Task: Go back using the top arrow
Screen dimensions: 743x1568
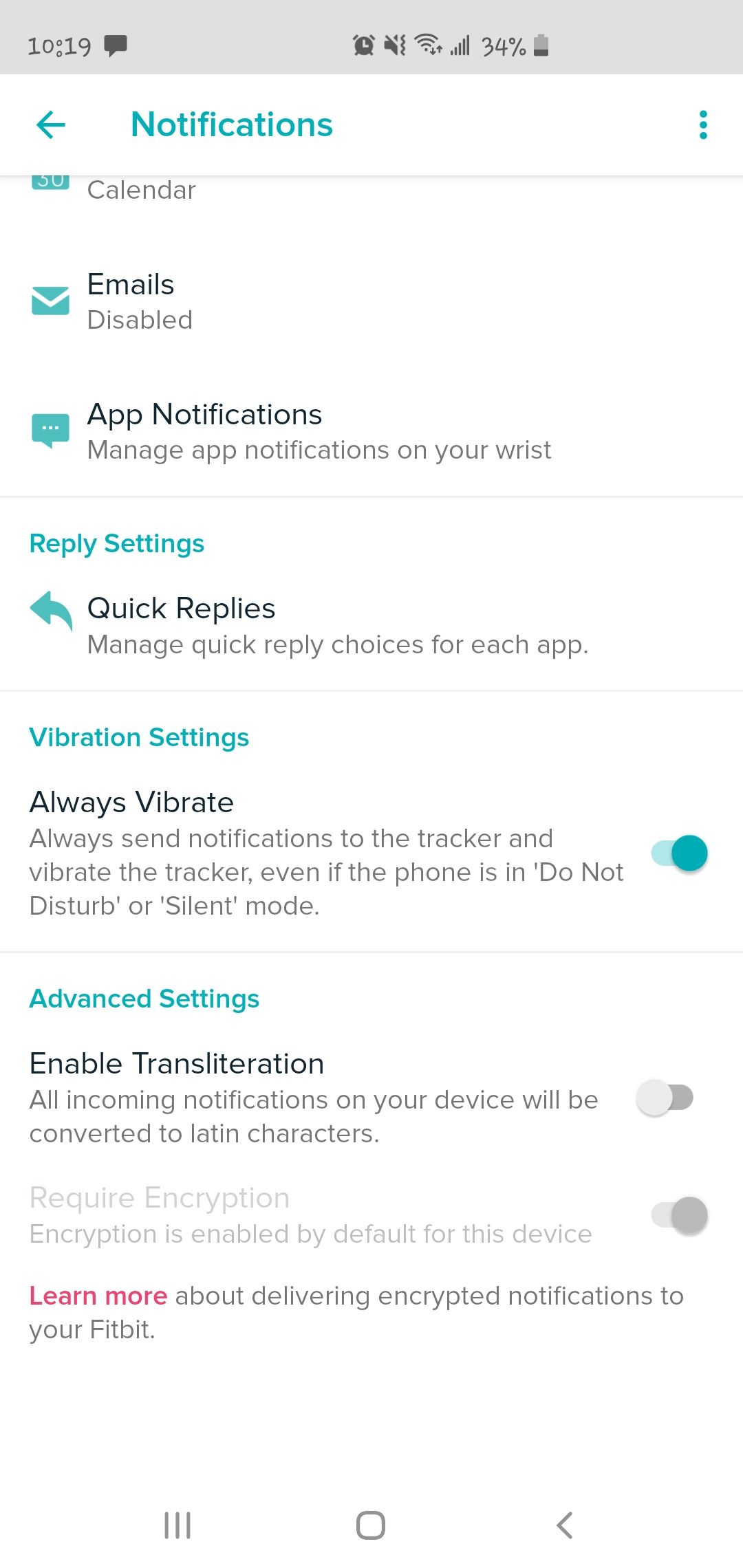Action: pos(51,124)
